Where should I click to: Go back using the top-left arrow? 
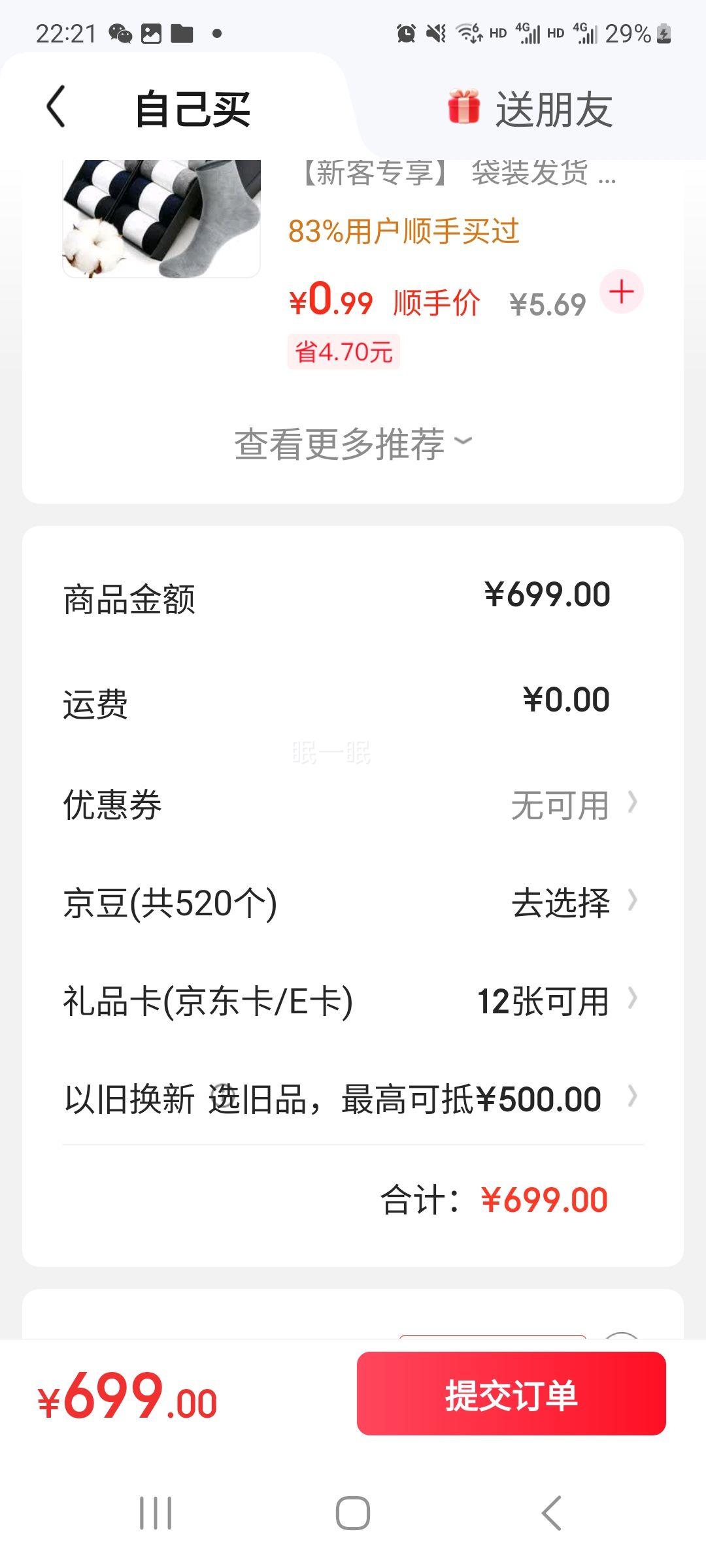56,106
